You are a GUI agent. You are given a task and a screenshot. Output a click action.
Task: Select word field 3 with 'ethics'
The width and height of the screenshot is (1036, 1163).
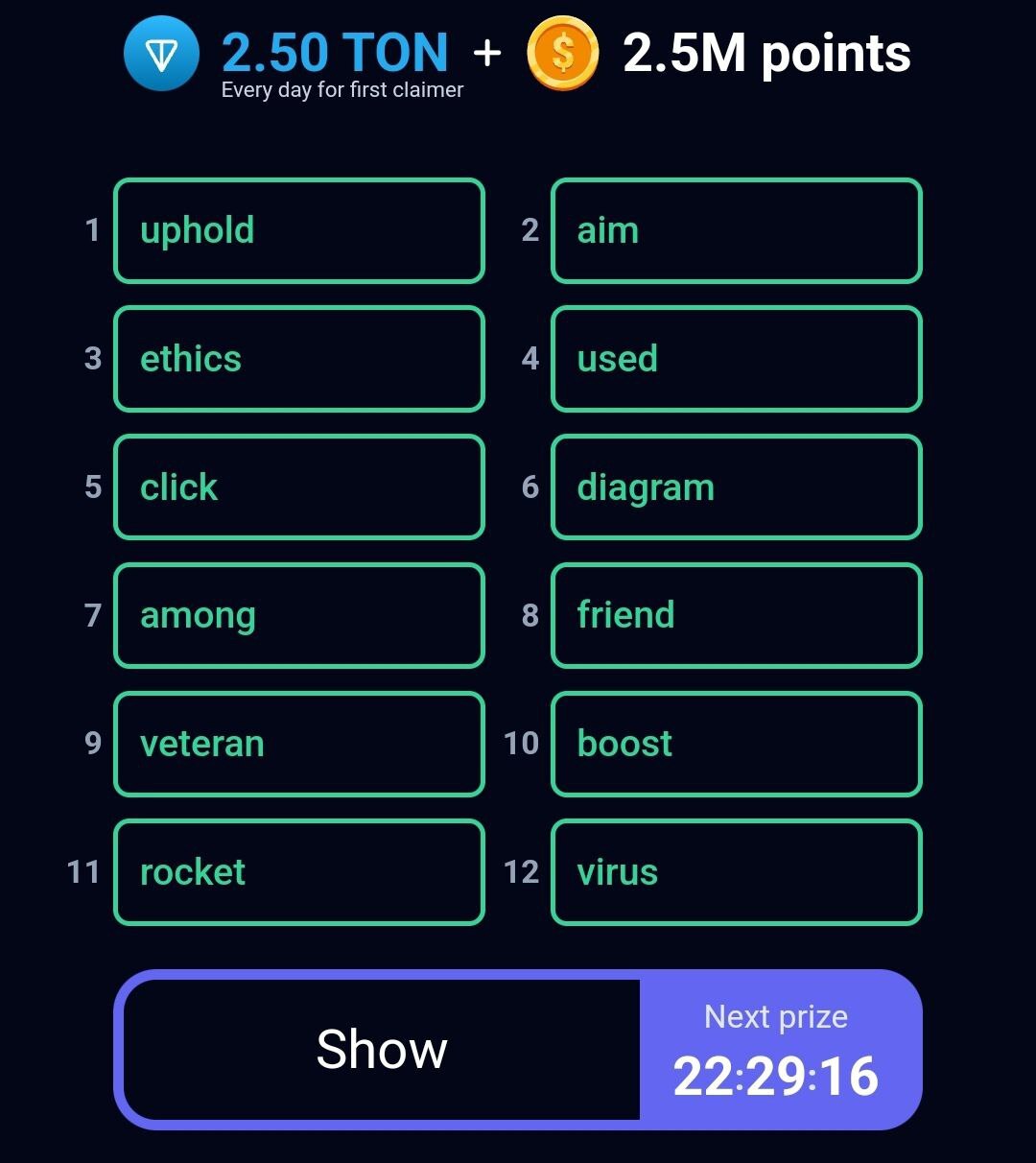[298, 359]
